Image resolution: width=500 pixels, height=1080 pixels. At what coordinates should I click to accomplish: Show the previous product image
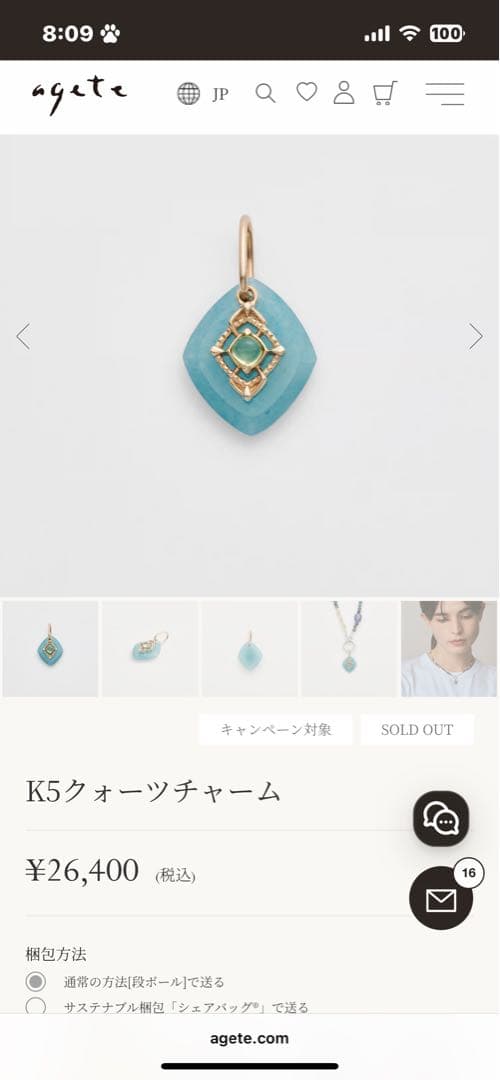tap(23, 336)
